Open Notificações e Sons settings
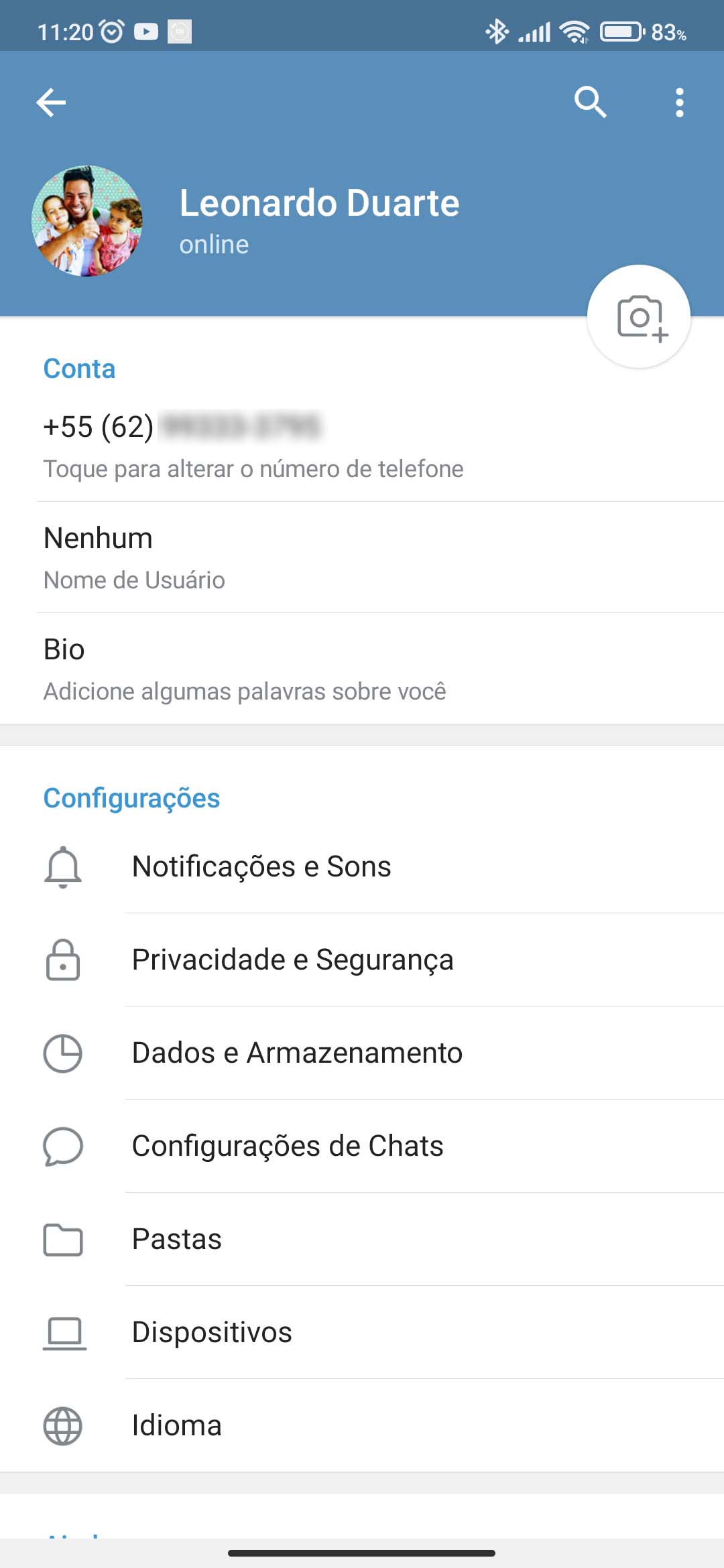The width and height of the screenshot is (724, 1568). pyautogui.click(x=261, y=866)
